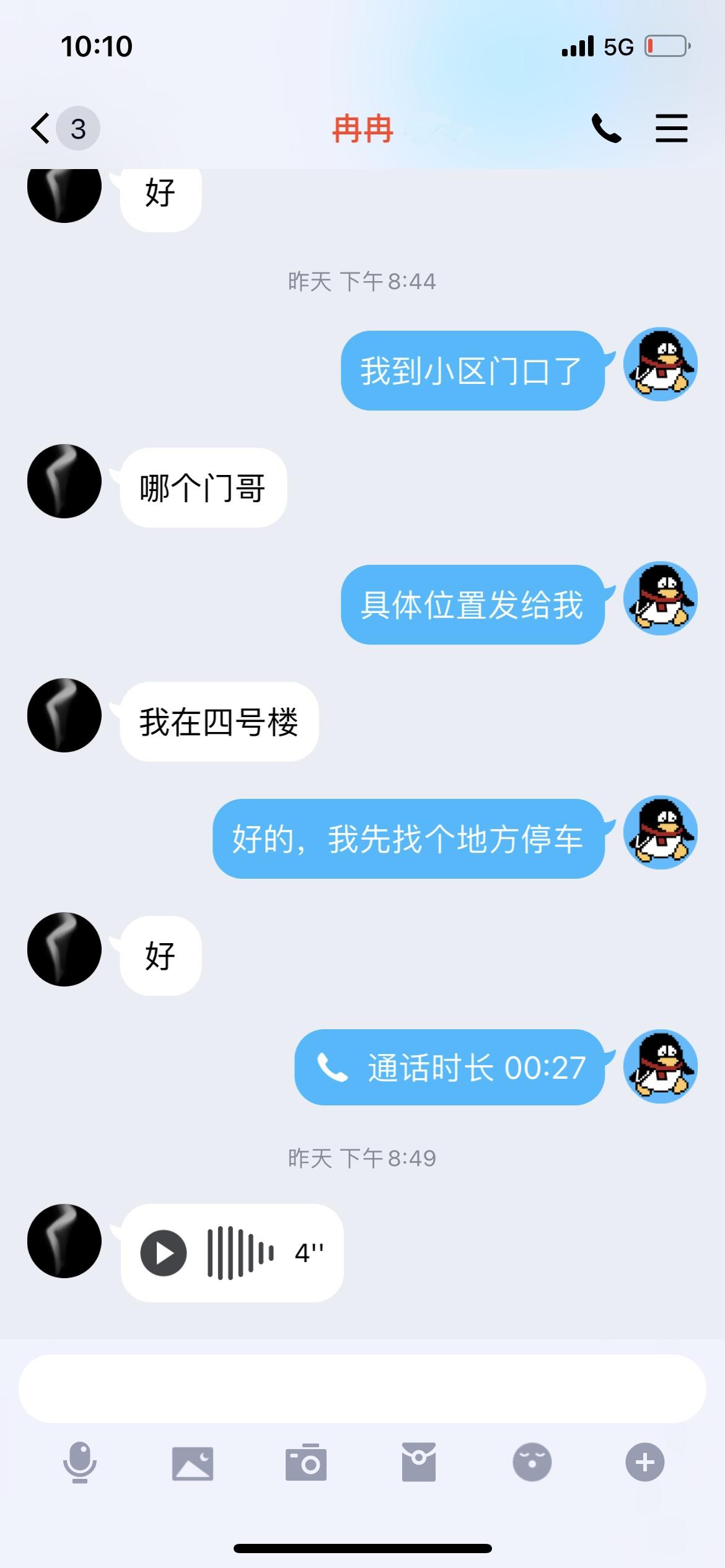Go back to the chat list
This screenshot has height=1568, width=725.
pyautogui.click(x=42, y=129)
